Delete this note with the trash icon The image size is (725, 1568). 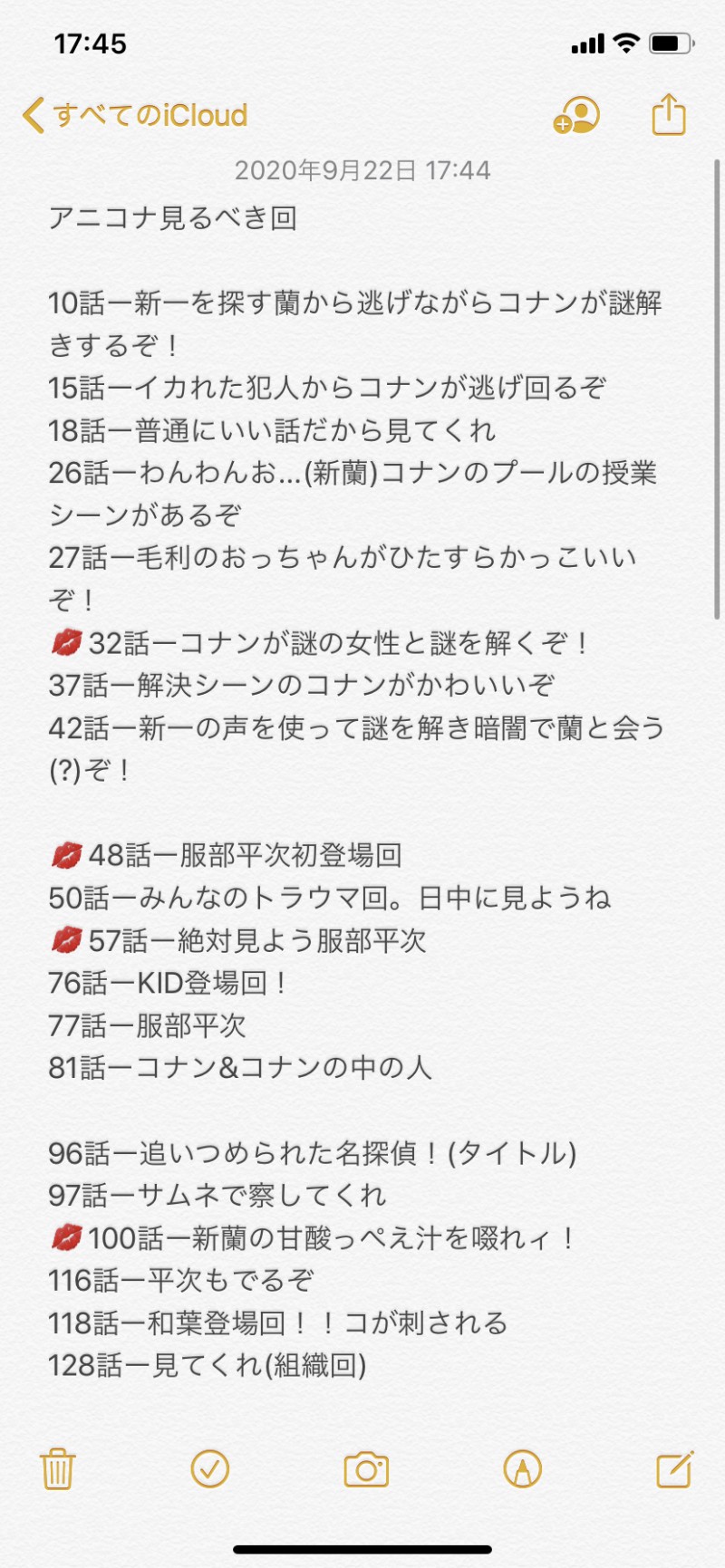click(57, 1469)
